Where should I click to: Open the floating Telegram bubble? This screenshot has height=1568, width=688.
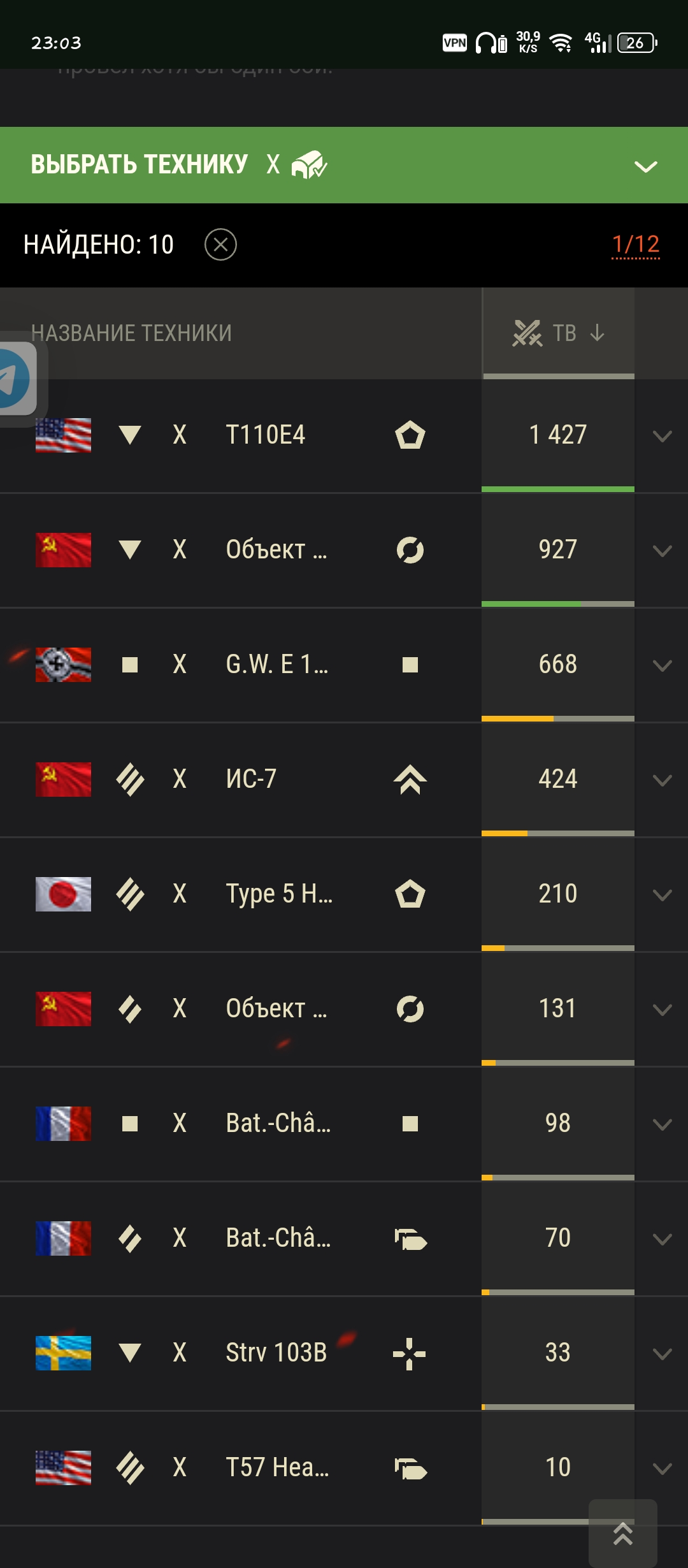click(x=15, y=379)
